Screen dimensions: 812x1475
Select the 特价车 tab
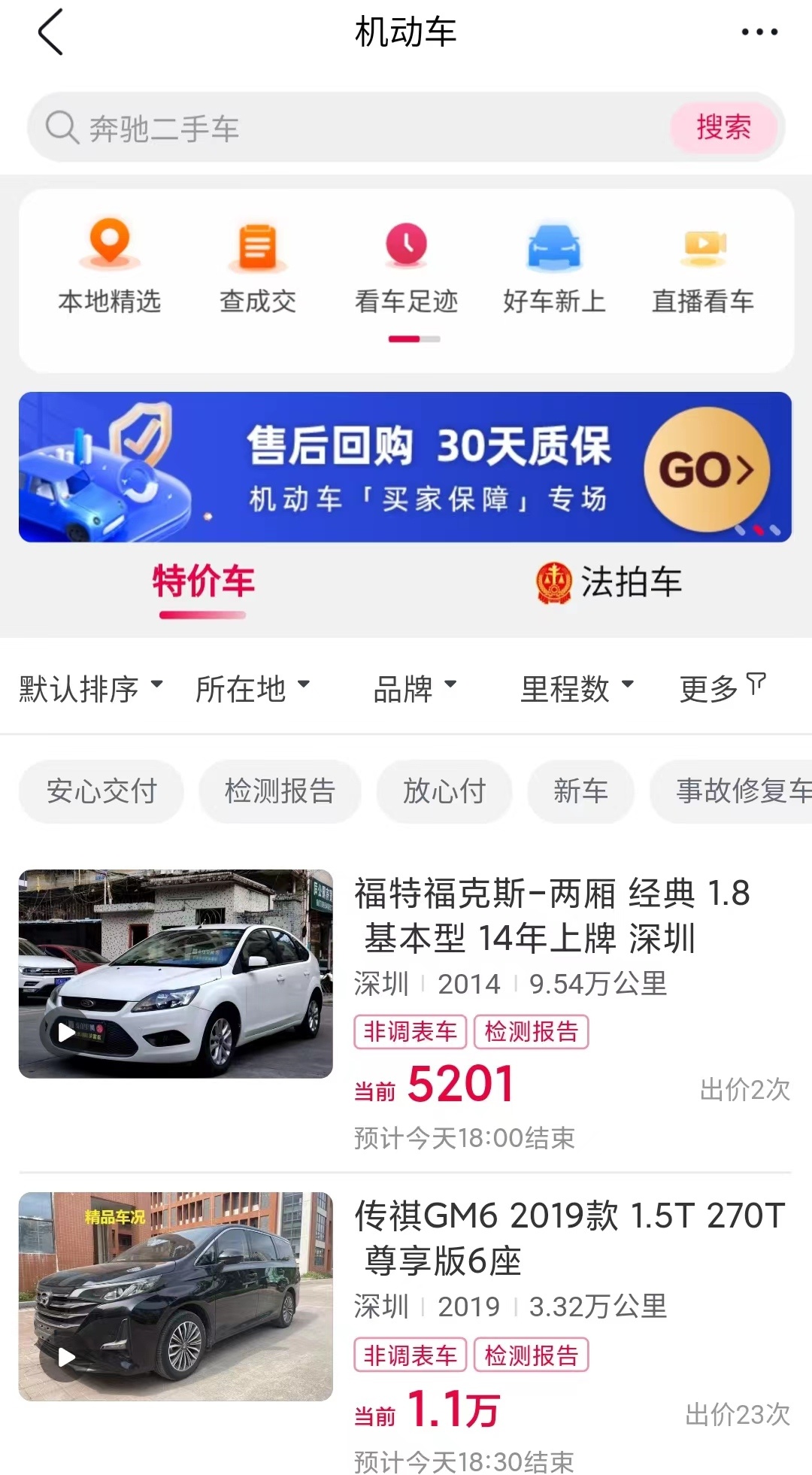[x=203, y=583]
